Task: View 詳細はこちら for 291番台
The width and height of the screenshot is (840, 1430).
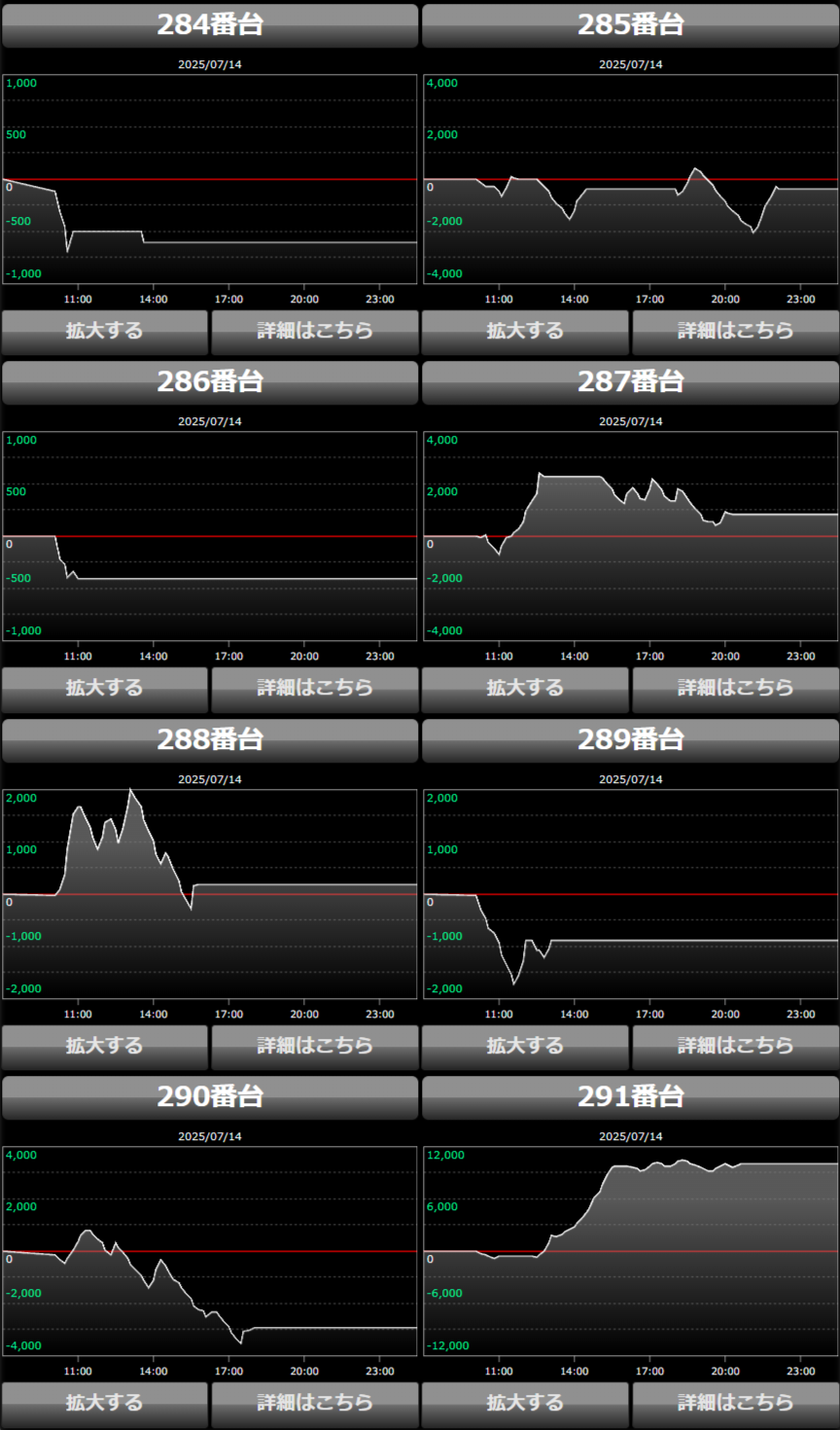Action: tap(736, 1404)
